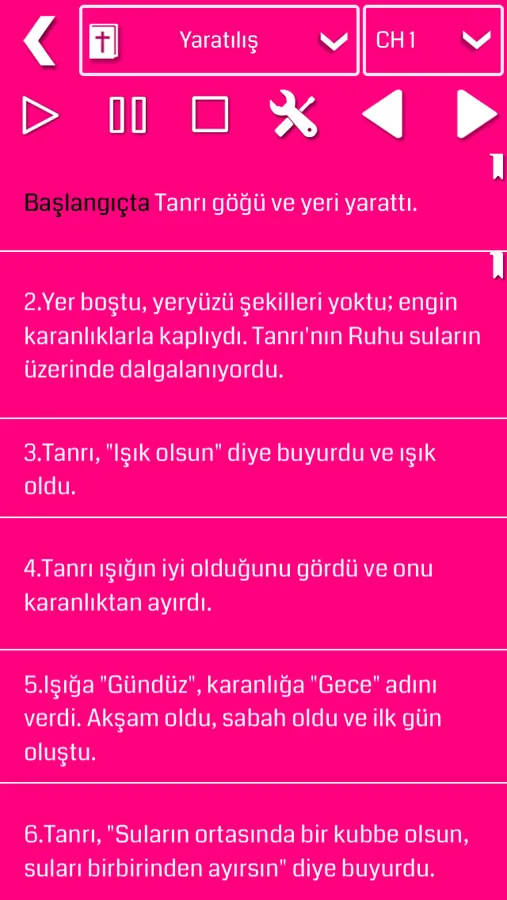The height and width of the screenshot is (900, 507).
Task: Stop the audio reading
Action: click(210, 115)
